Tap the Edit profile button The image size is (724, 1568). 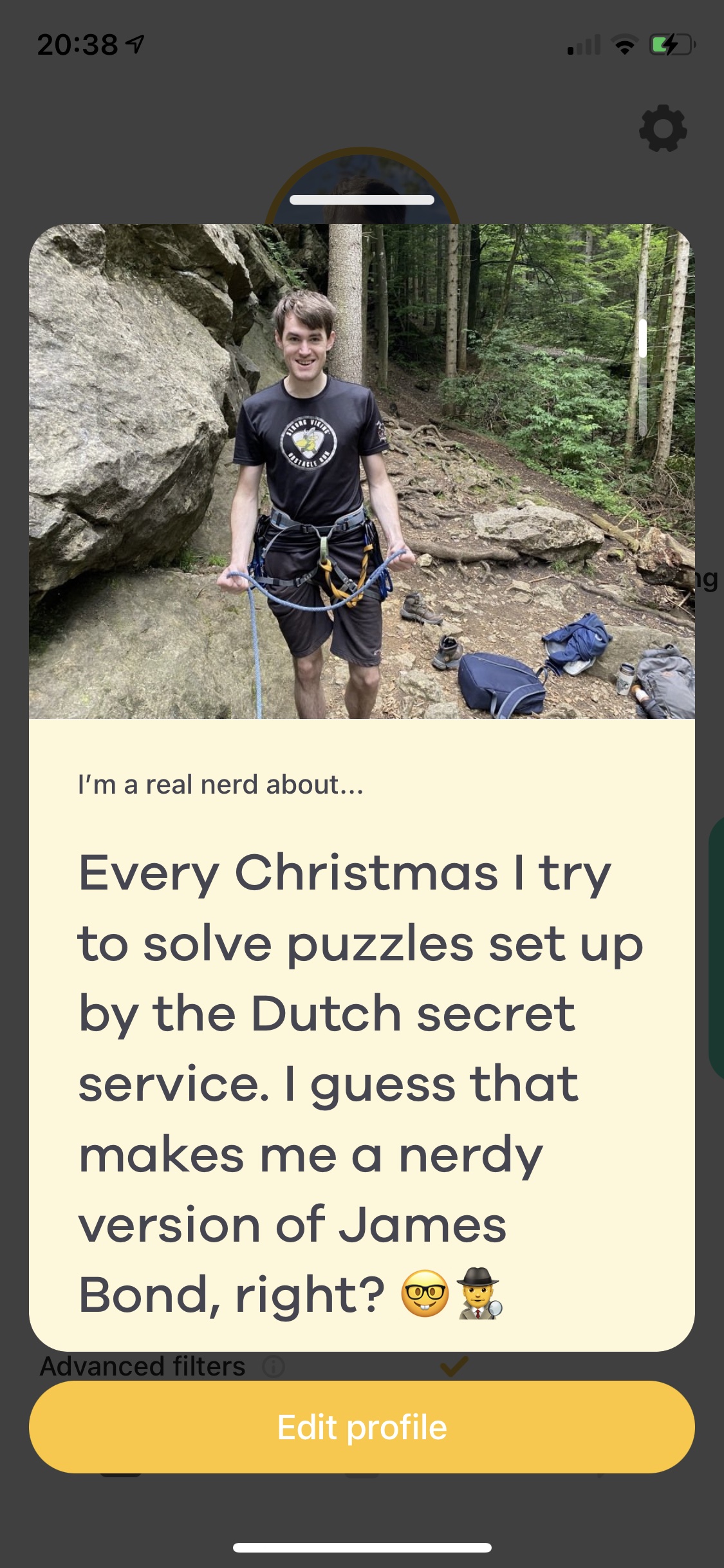click(x=362, y=1427)
